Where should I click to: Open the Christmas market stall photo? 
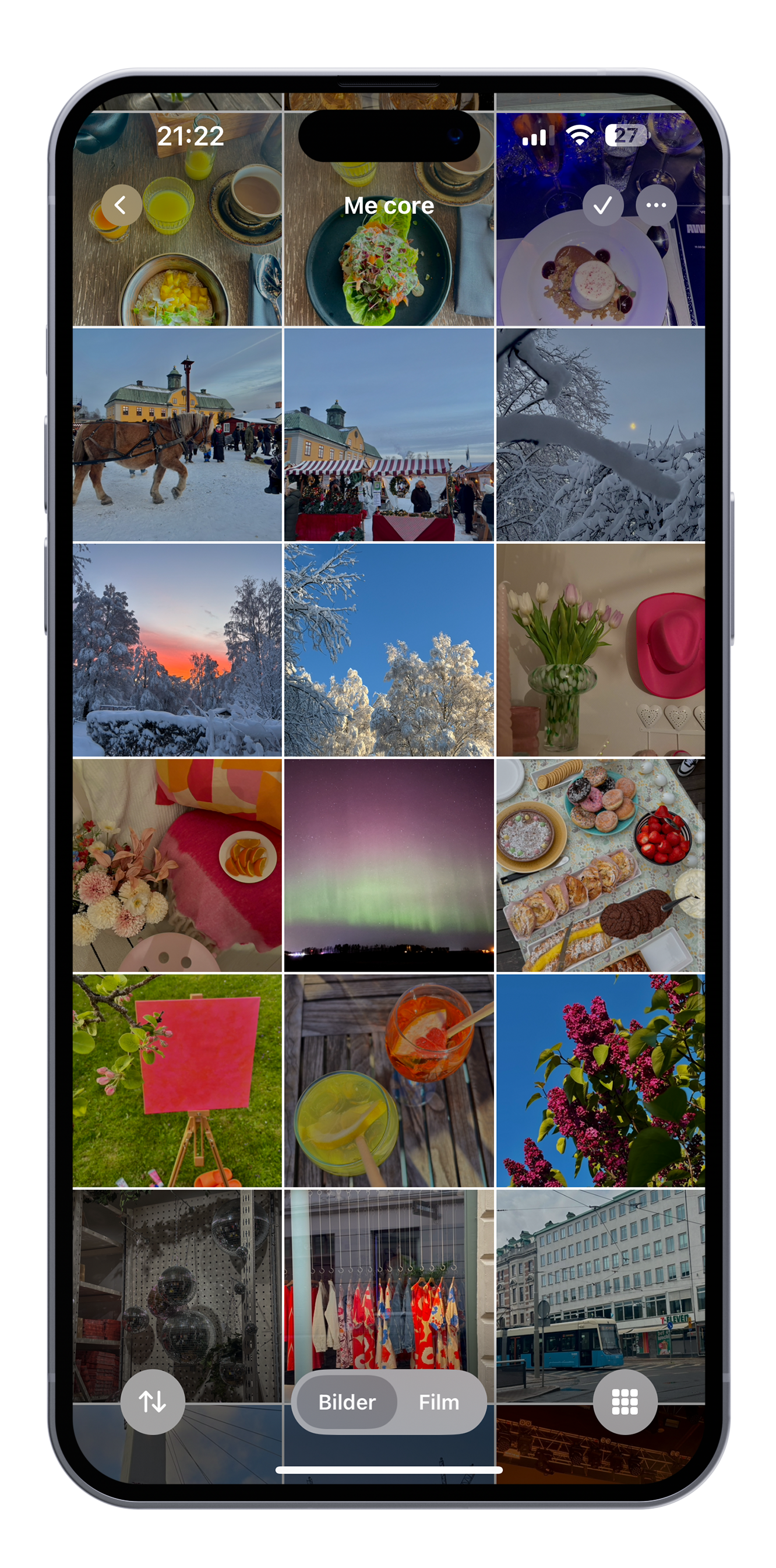pyautogui.click(x=389, y=435)
